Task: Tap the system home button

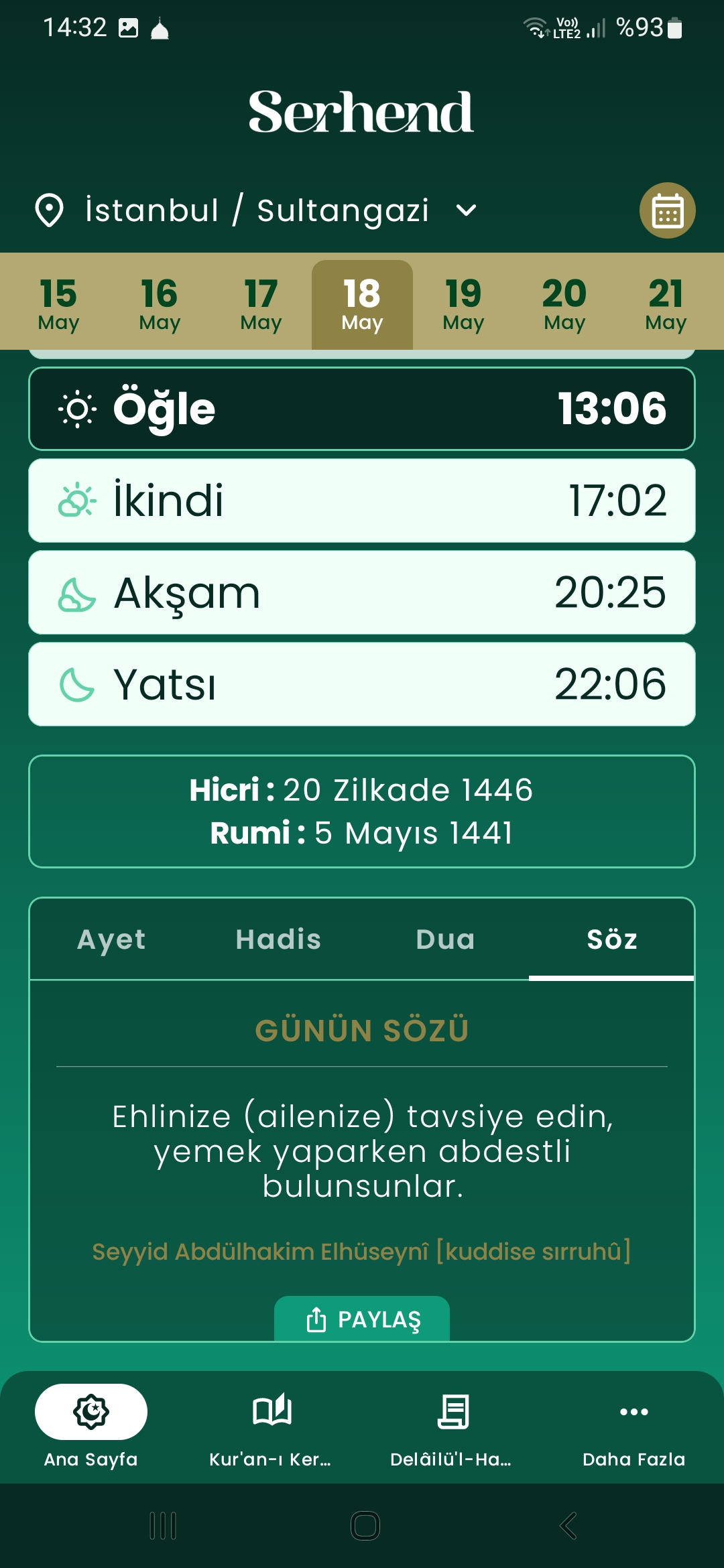Action: [x=365, y=1526]
